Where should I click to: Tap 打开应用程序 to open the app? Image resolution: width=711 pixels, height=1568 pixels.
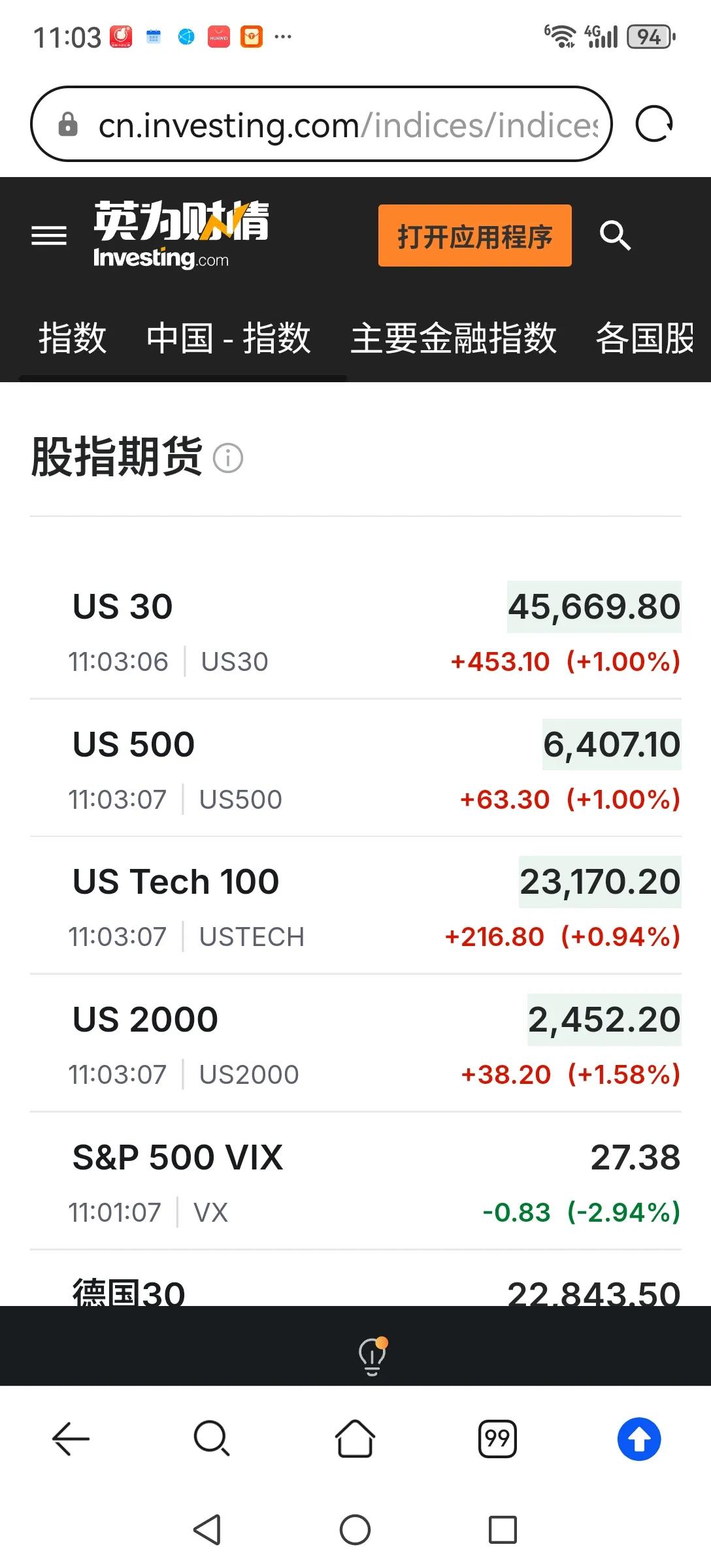pos(475,237)
